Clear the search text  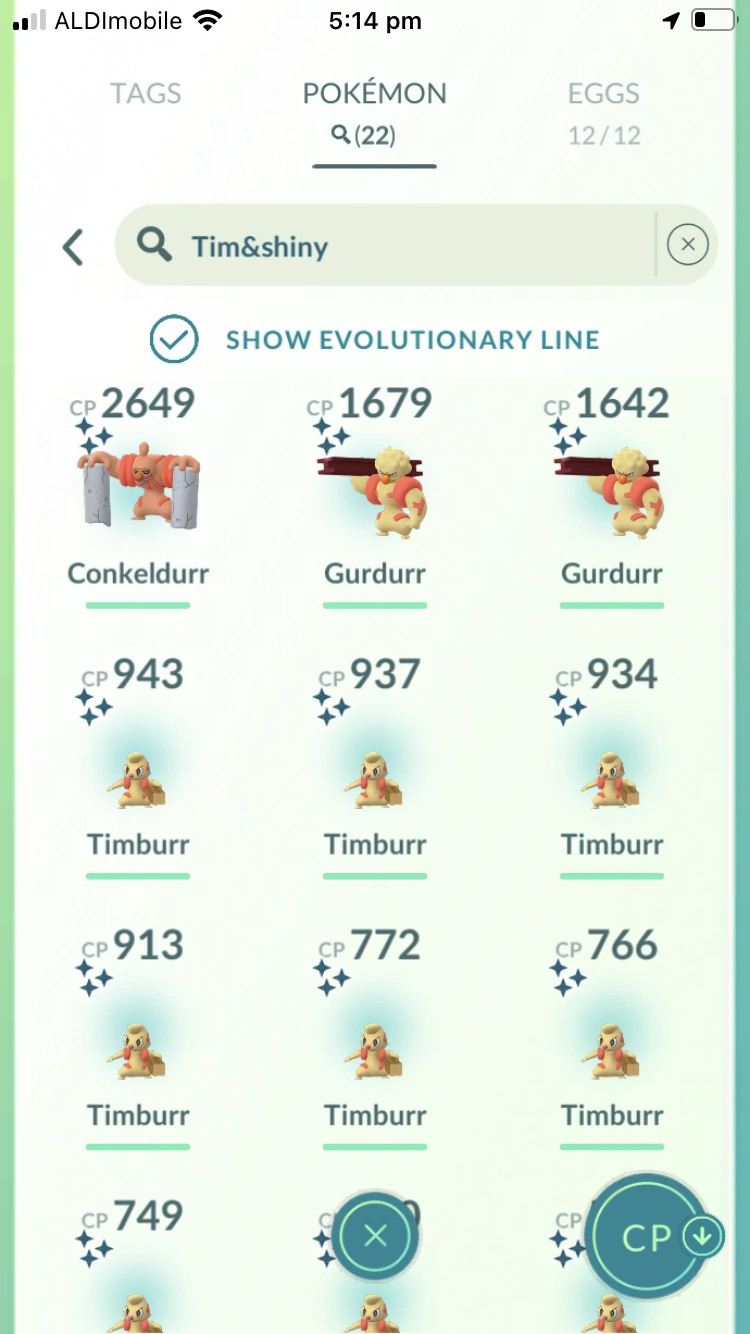click(687, 245)
